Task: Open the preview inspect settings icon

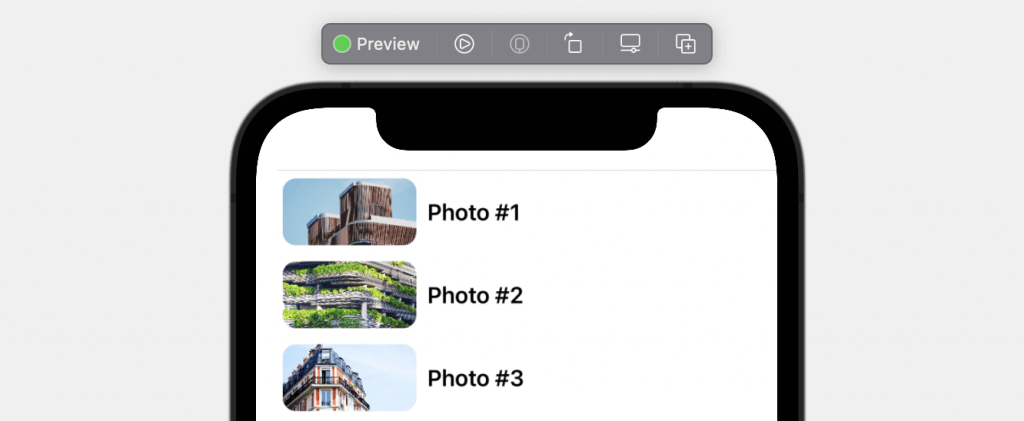Action: 630,44
